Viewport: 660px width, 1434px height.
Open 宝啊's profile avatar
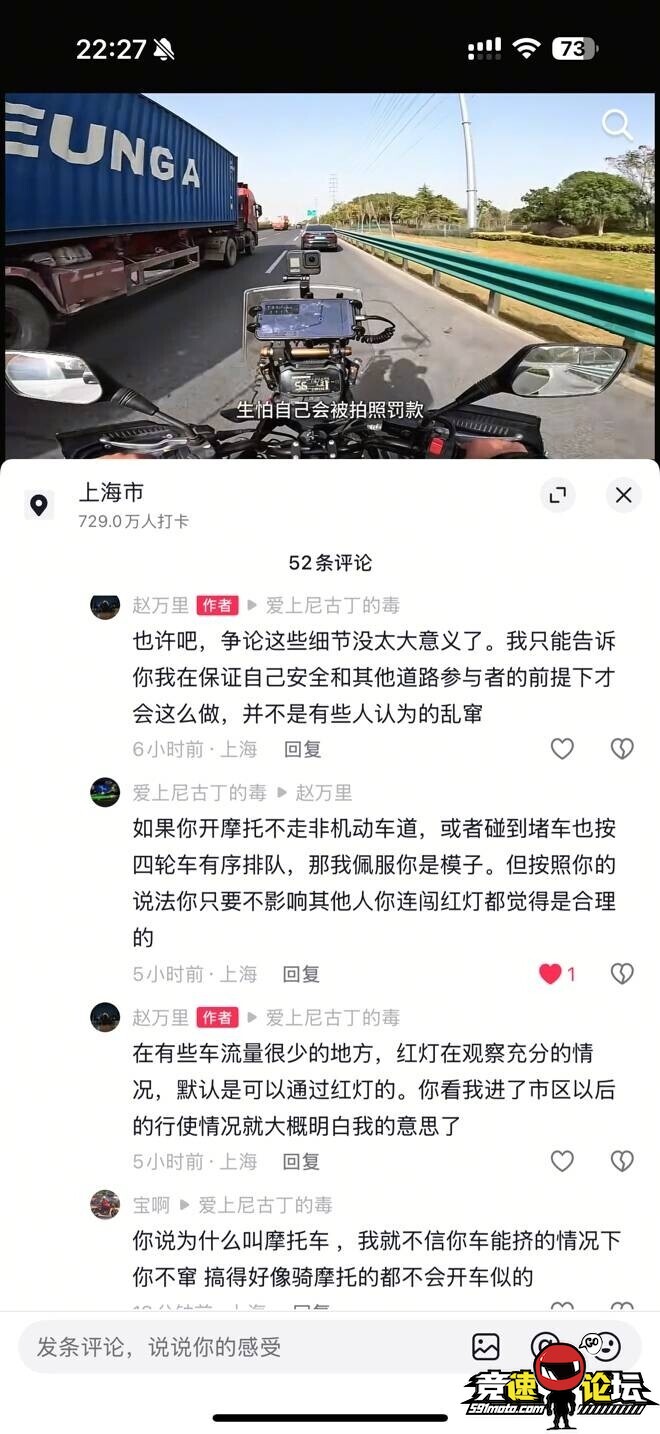point(105,1205)
